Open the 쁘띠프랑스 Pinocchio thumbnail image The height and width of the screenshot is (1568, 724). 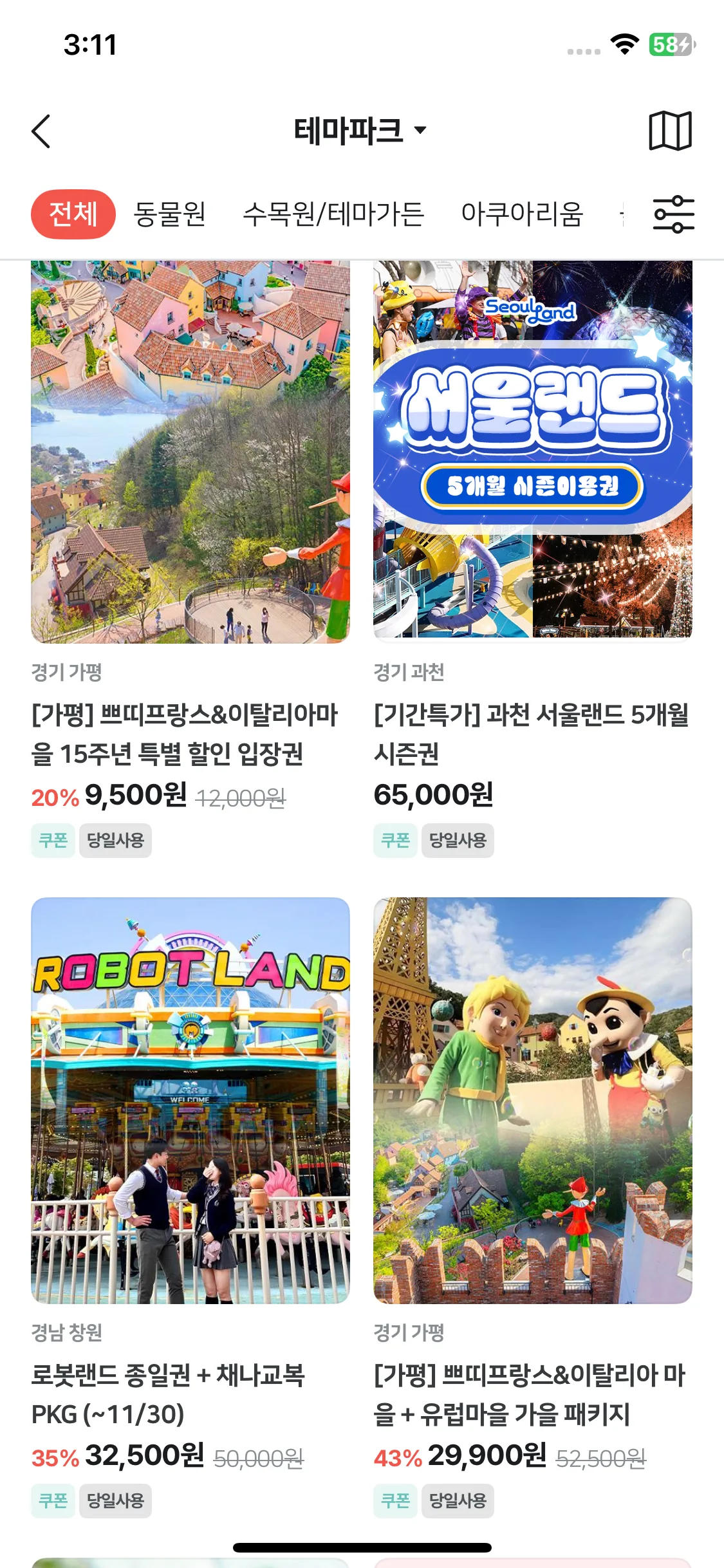click(x=190, y=451)
